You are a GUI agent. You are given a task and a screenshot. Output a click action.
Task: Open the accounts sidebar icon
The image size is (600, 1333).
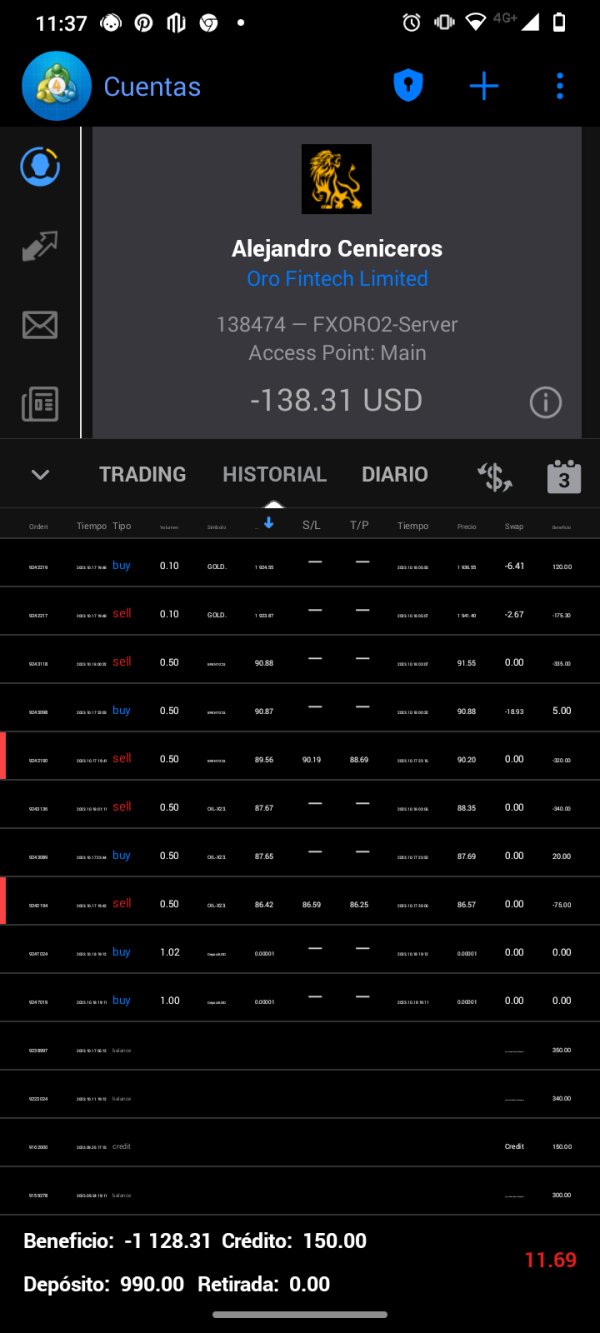tap(40, 166)
